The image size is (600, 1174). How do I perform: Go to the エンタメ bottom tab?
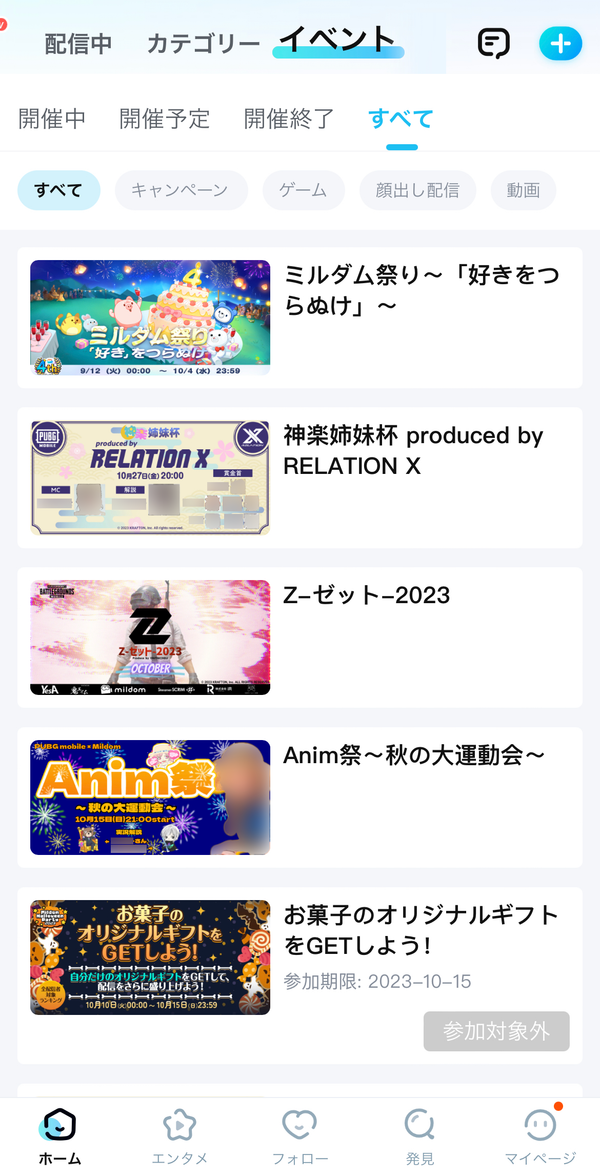[x=180, y=1137]
